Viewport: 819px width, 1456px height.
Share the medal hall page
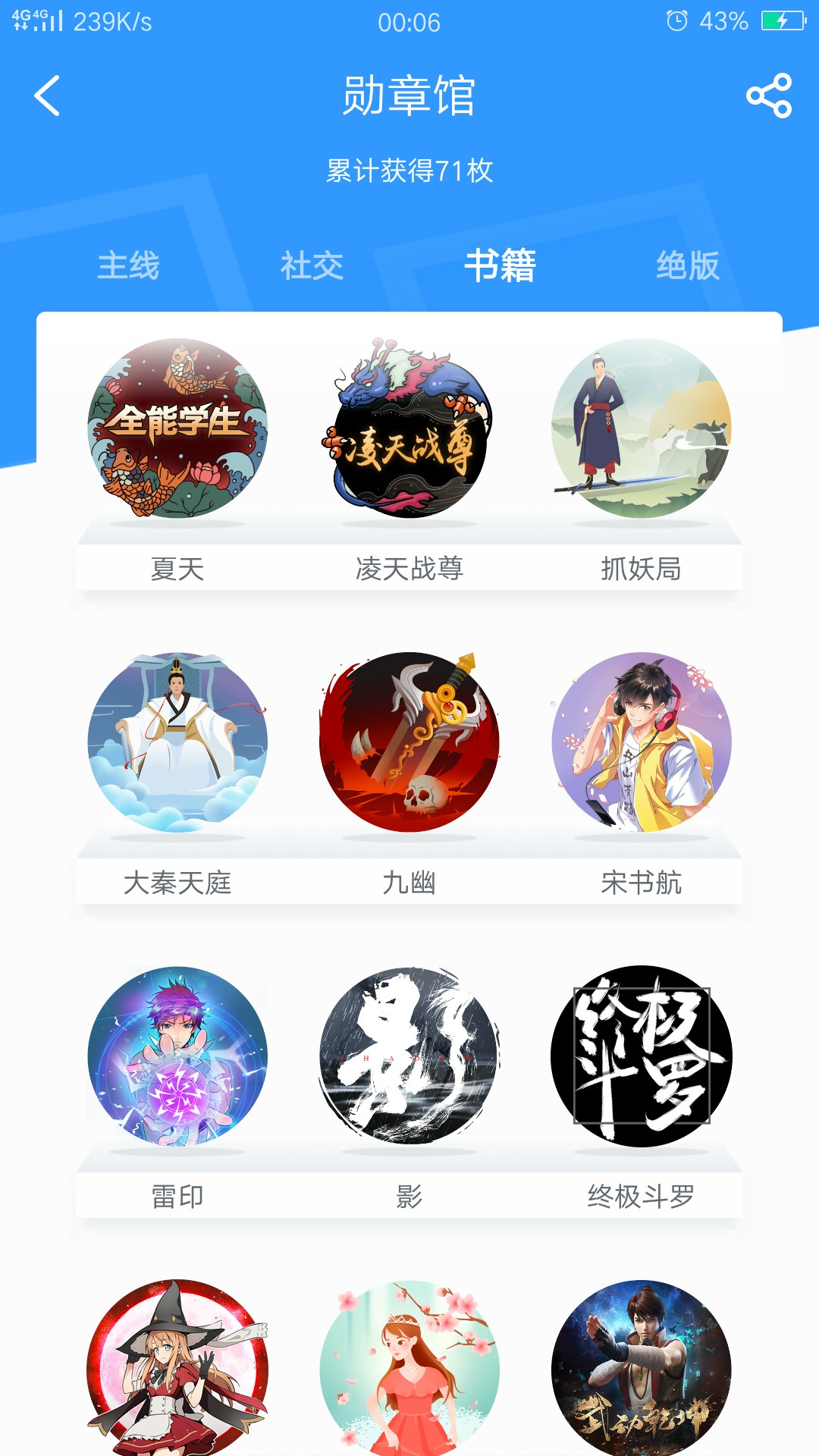(x=769, y=96)
